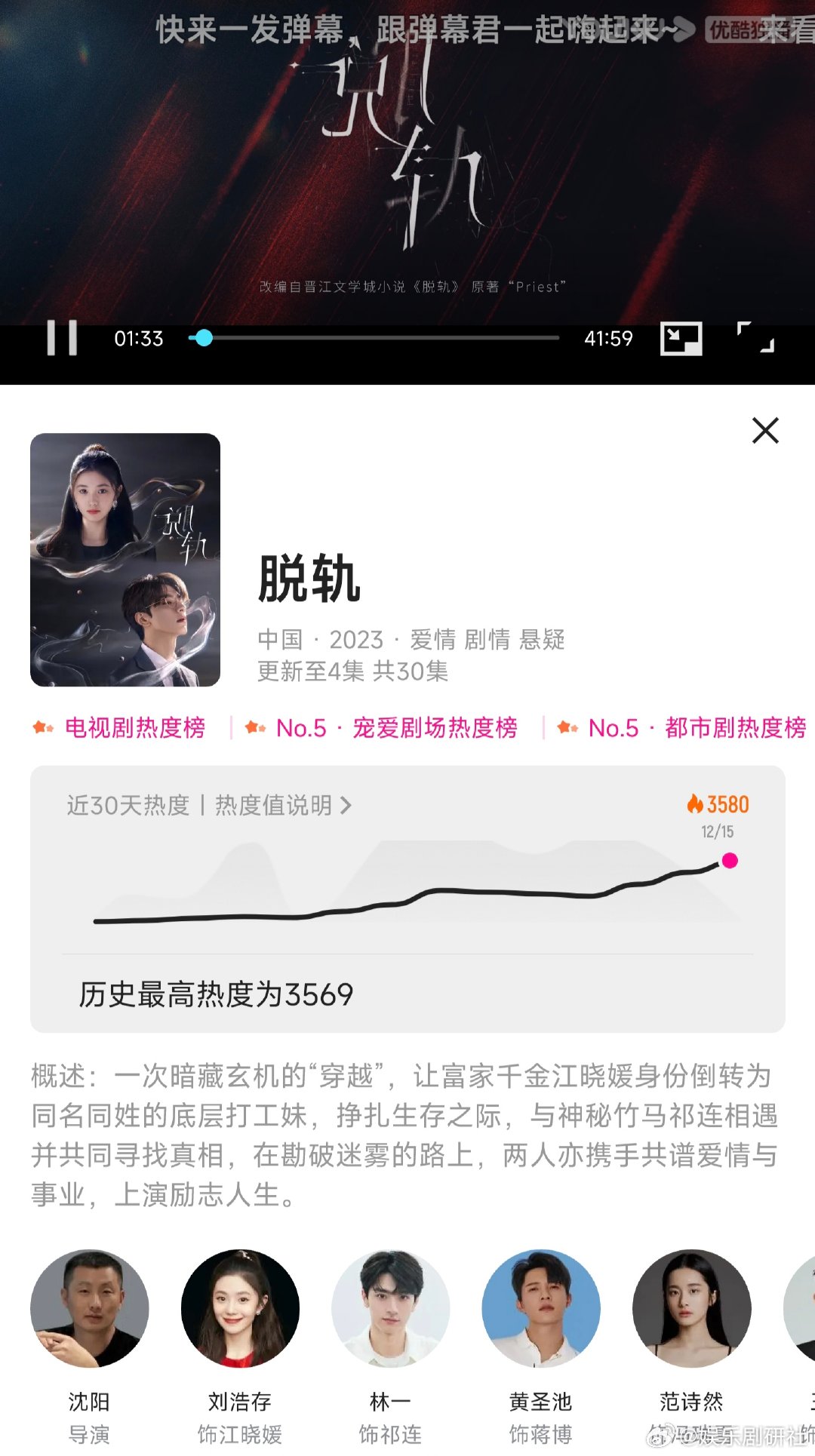815x1456 pixels.
Task: Expand video to fullscreen
Action: (755, 337)
